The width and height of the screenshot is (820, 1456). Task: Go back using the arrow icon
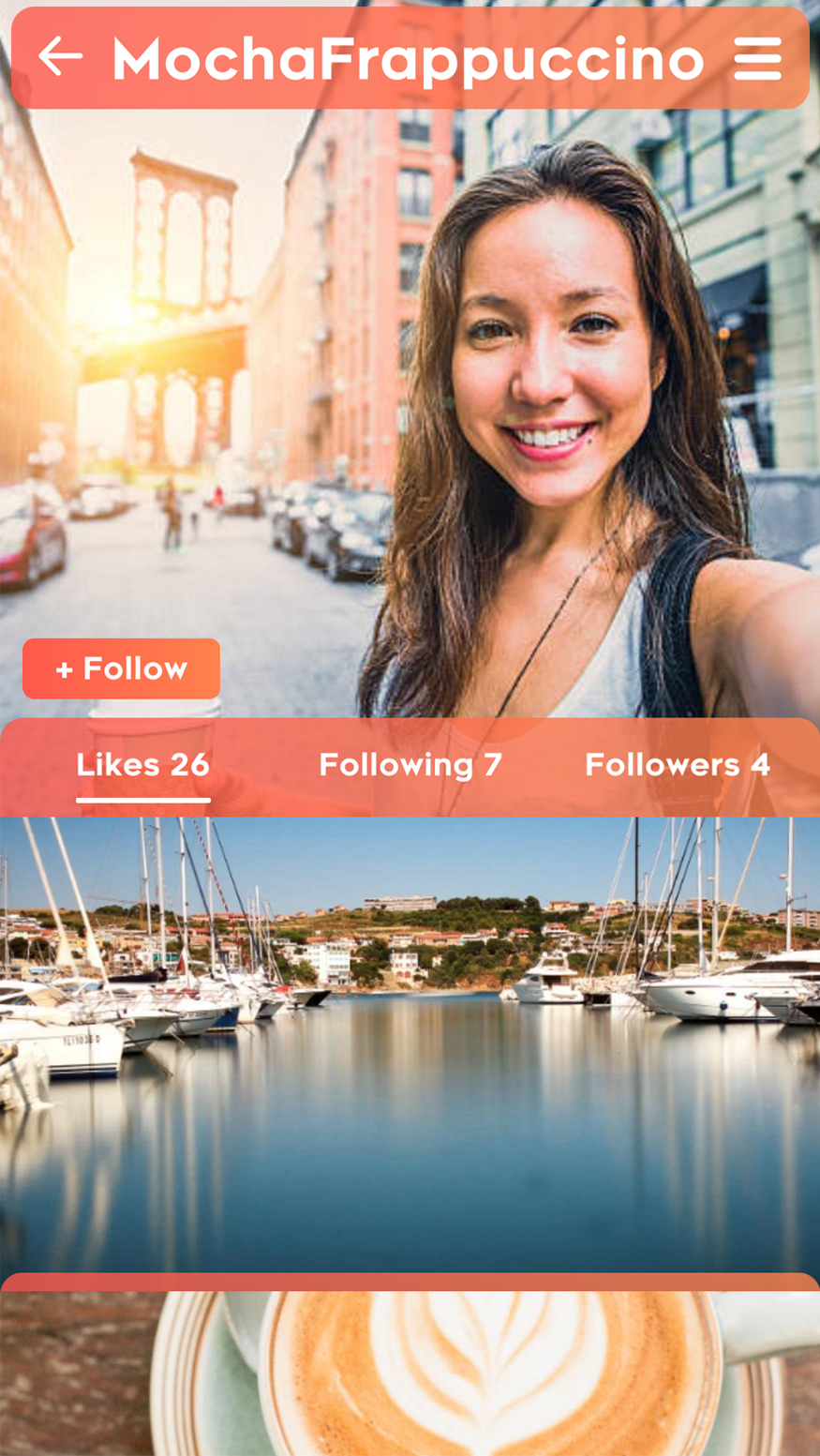61,58
